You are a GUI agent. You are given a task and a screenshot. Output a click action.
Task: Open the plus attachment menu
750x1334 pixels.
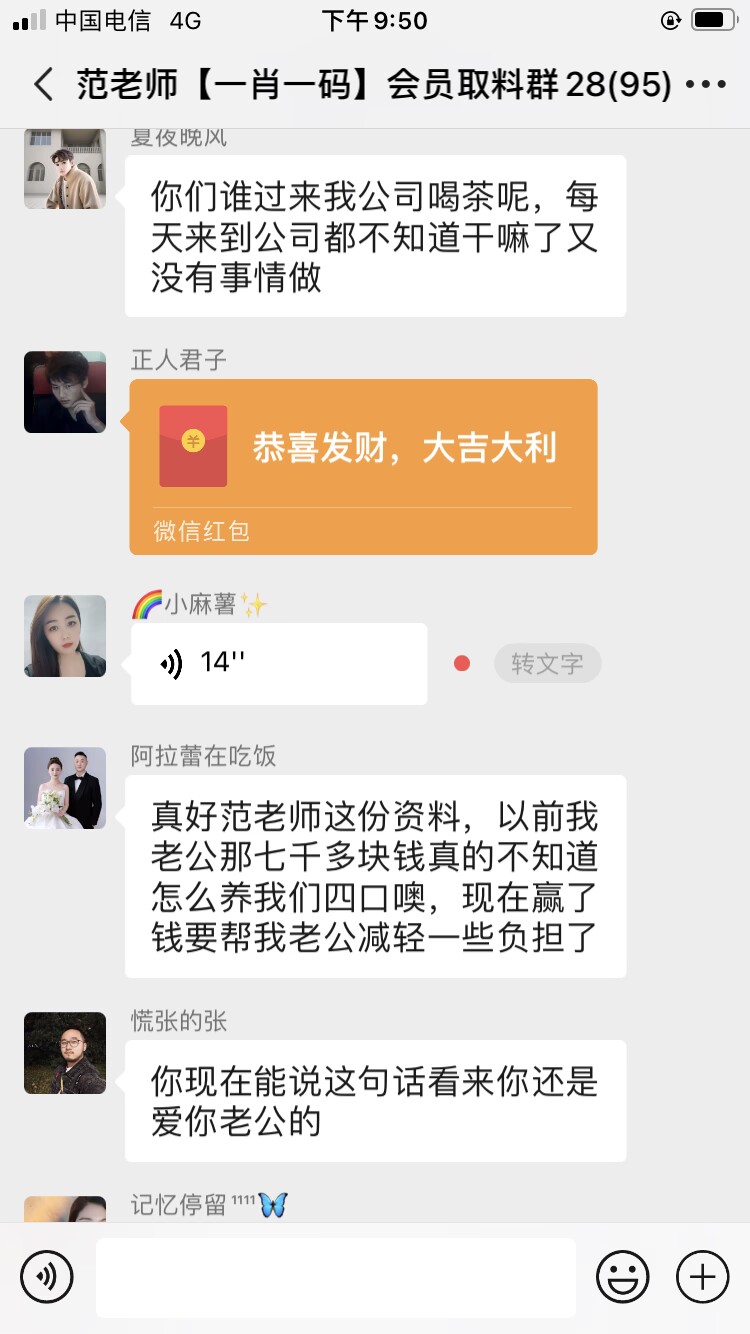pos(702,1277)
